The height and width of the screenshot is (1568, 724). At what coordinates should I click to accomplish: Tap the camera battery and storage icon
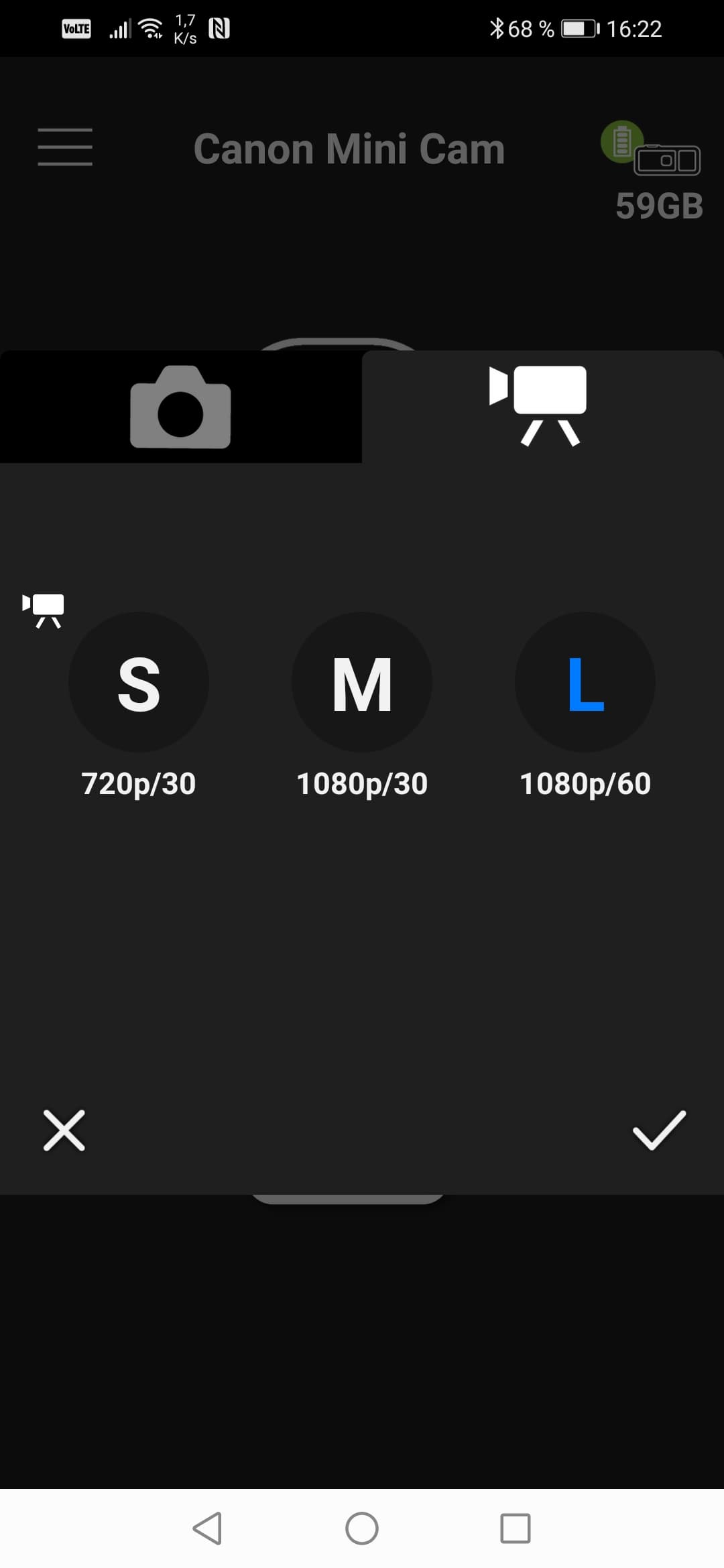pyautogui.click(x=652, y=151)
